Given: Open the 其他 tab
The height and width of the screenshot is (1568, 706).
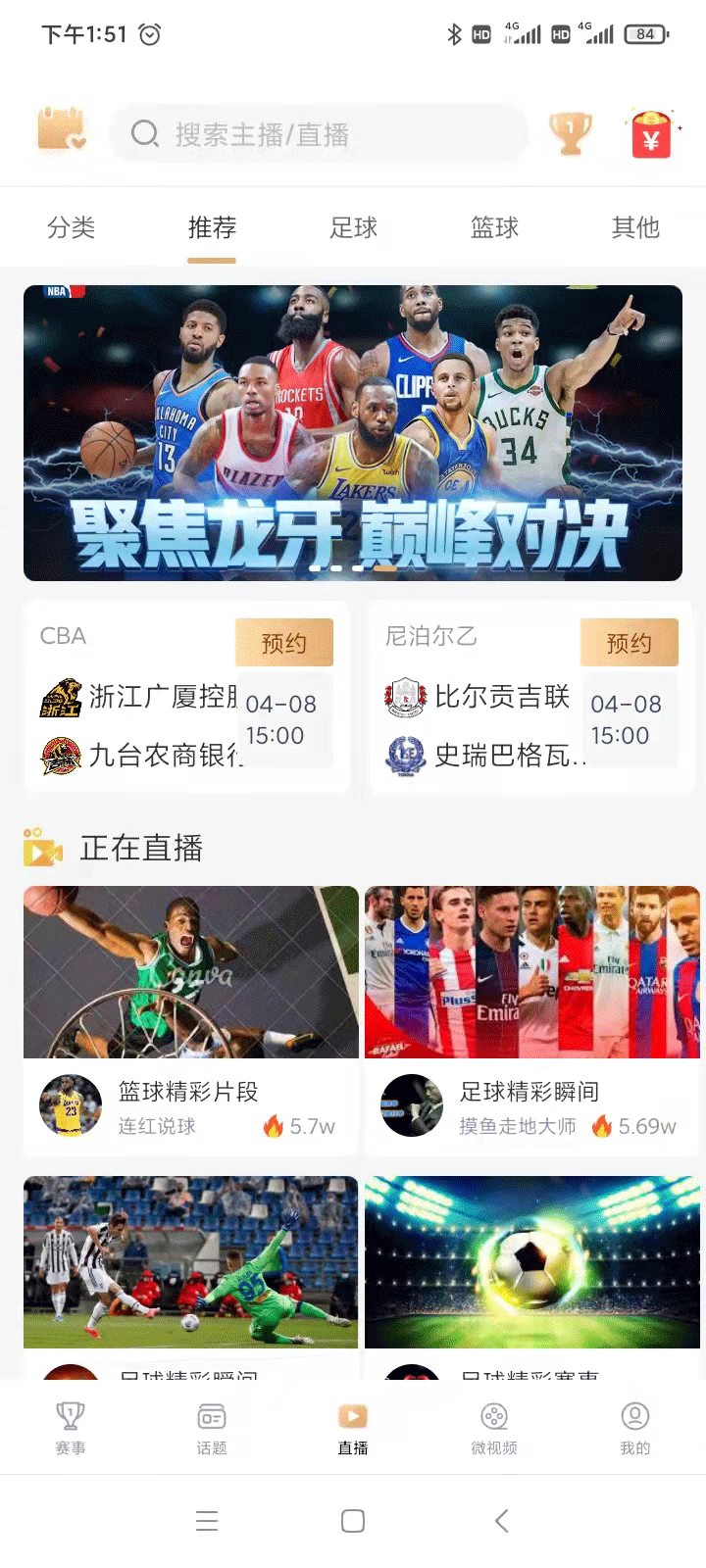Looking at the screenshot, I should click(x=634, y=227).
